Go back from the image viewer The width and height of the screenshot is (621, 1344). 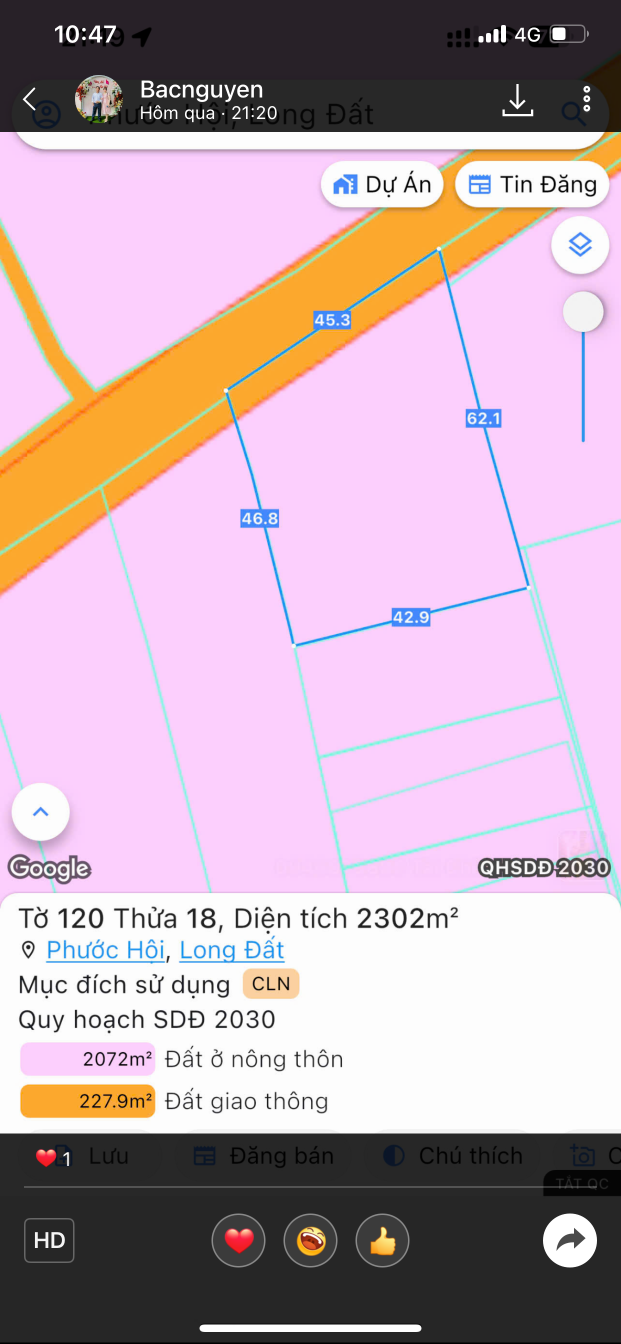[29, 99]
